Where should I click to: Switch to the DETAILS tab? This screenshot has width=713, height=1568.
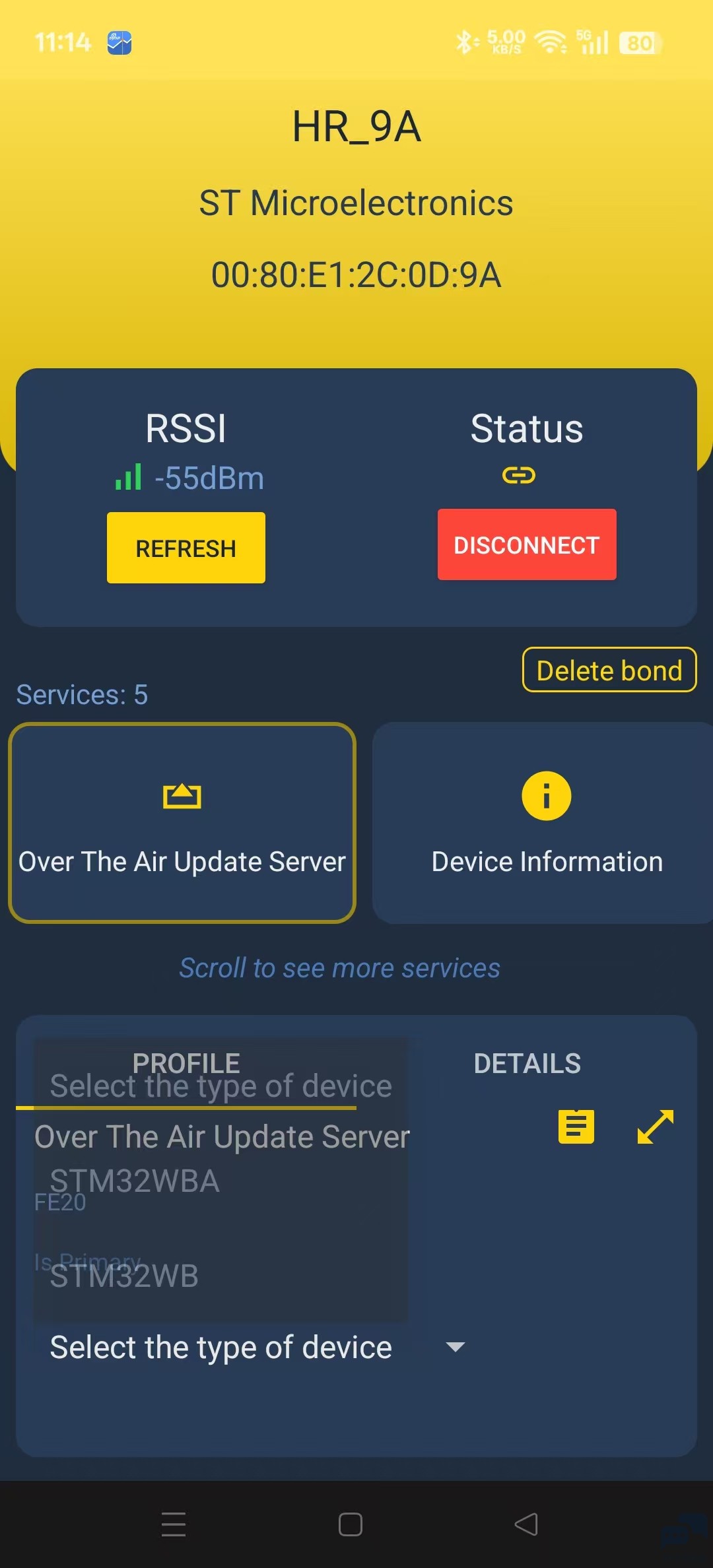click(527, 1063)
